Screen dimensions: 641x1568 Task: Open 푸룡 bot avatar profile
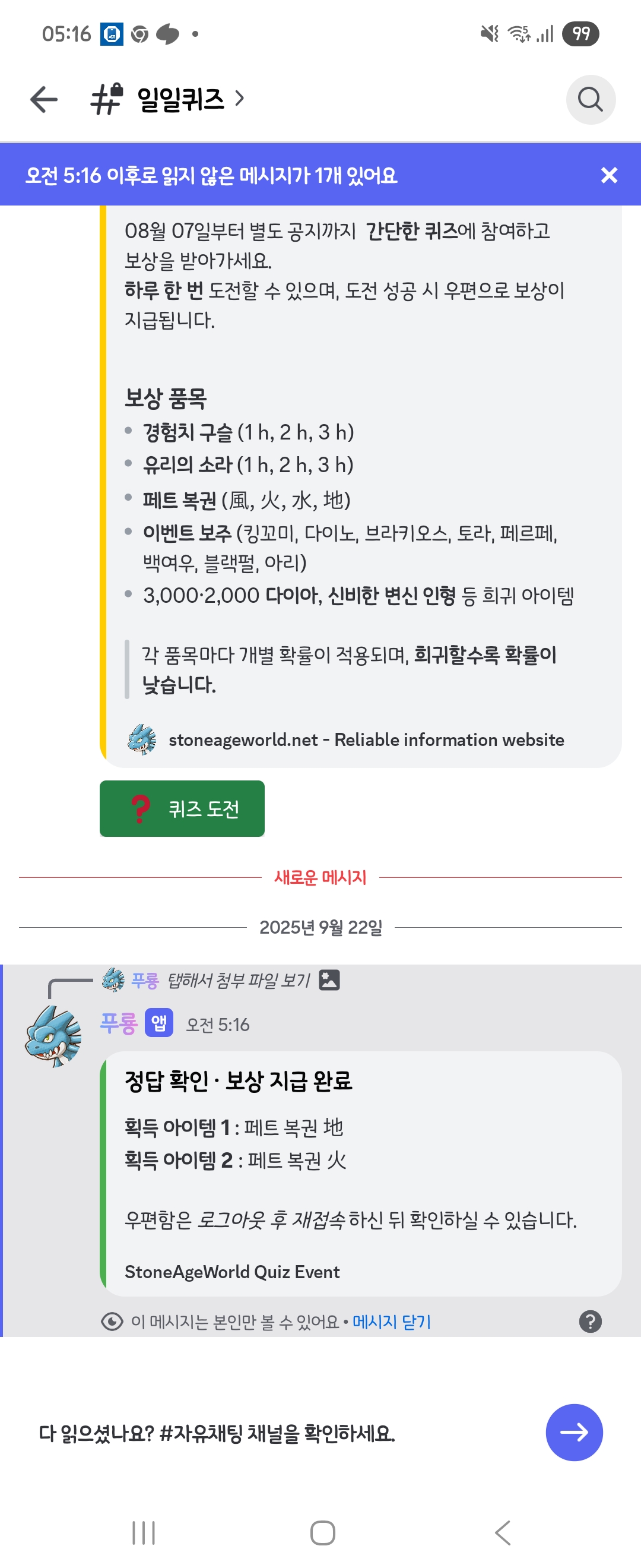coord(53,1035)
